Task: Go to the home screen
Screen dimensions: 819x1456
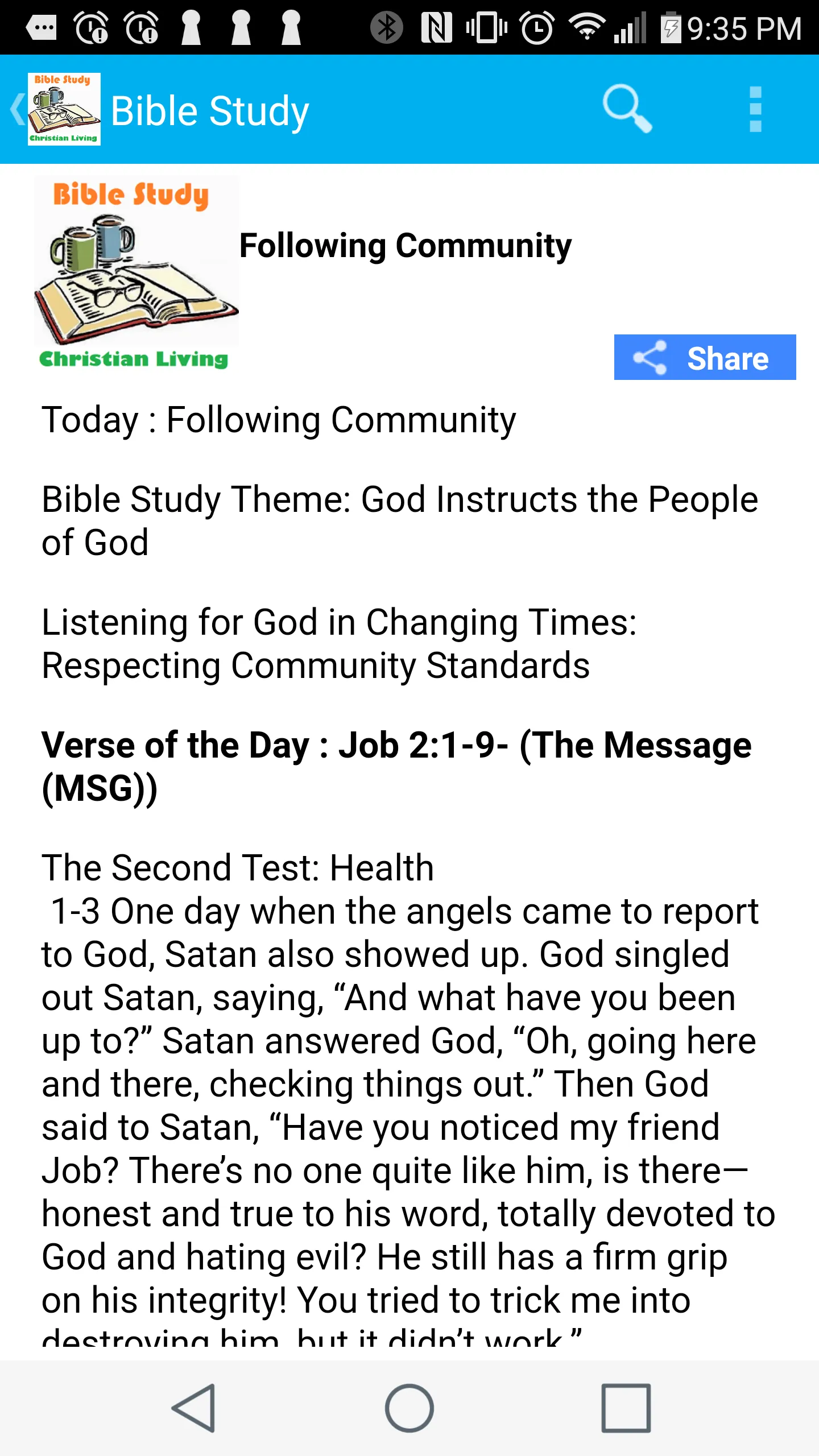Action: coord(409,1408)
